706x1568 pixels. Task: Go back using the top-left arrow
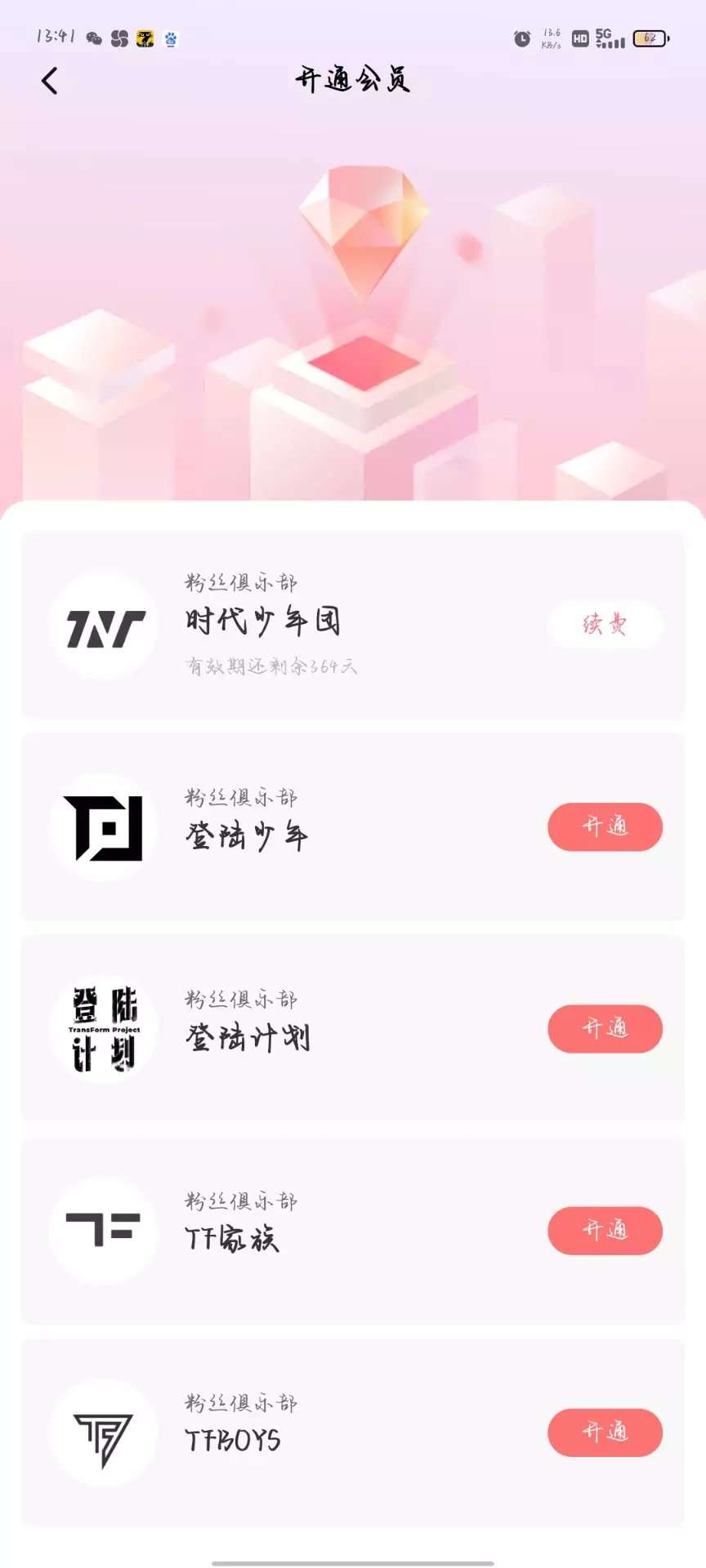(x=50, y=81)
